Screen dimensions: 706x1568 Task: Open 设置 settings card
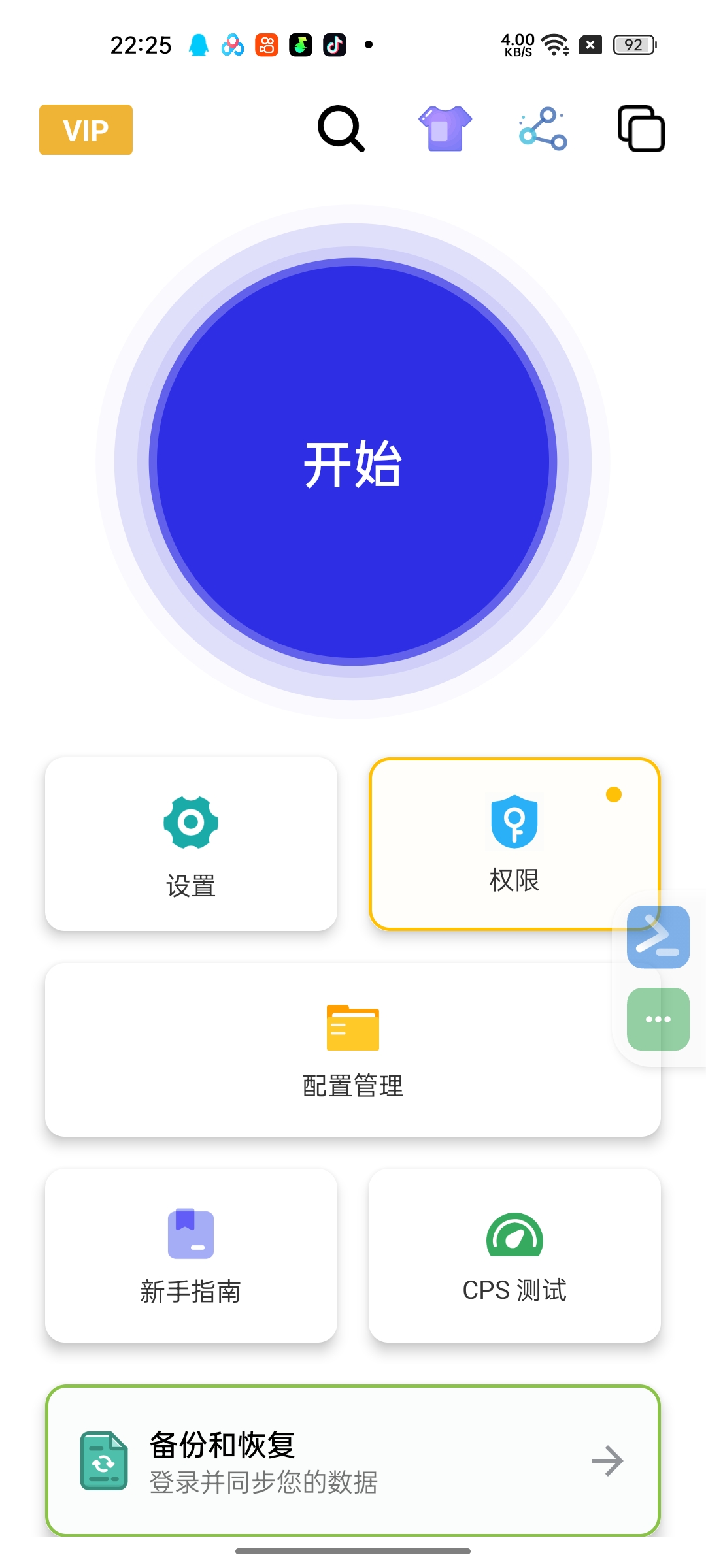coord(191,843)
